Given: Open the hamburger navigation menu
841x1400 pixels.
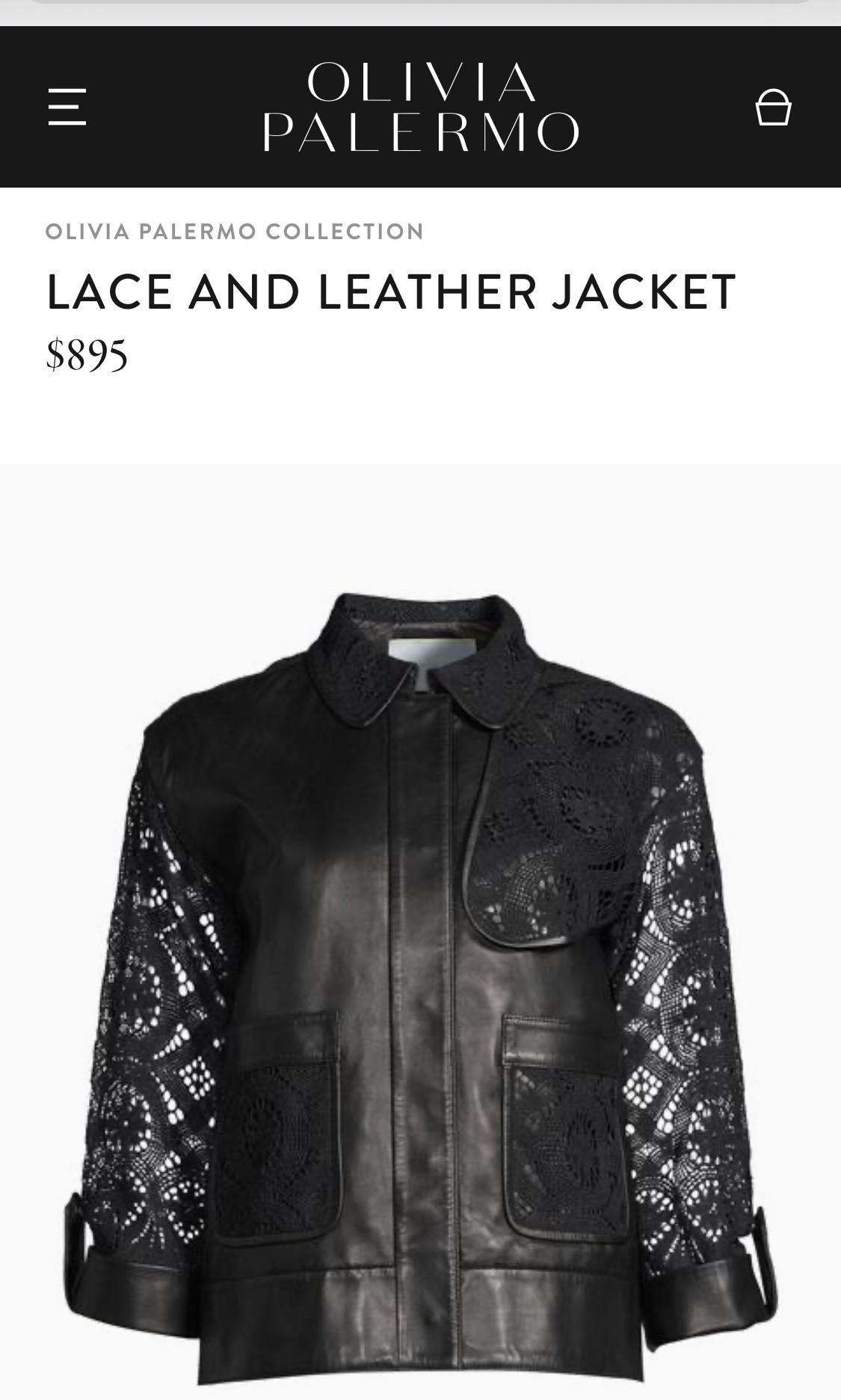Looking at the screenshot, I should click(67, 107).
